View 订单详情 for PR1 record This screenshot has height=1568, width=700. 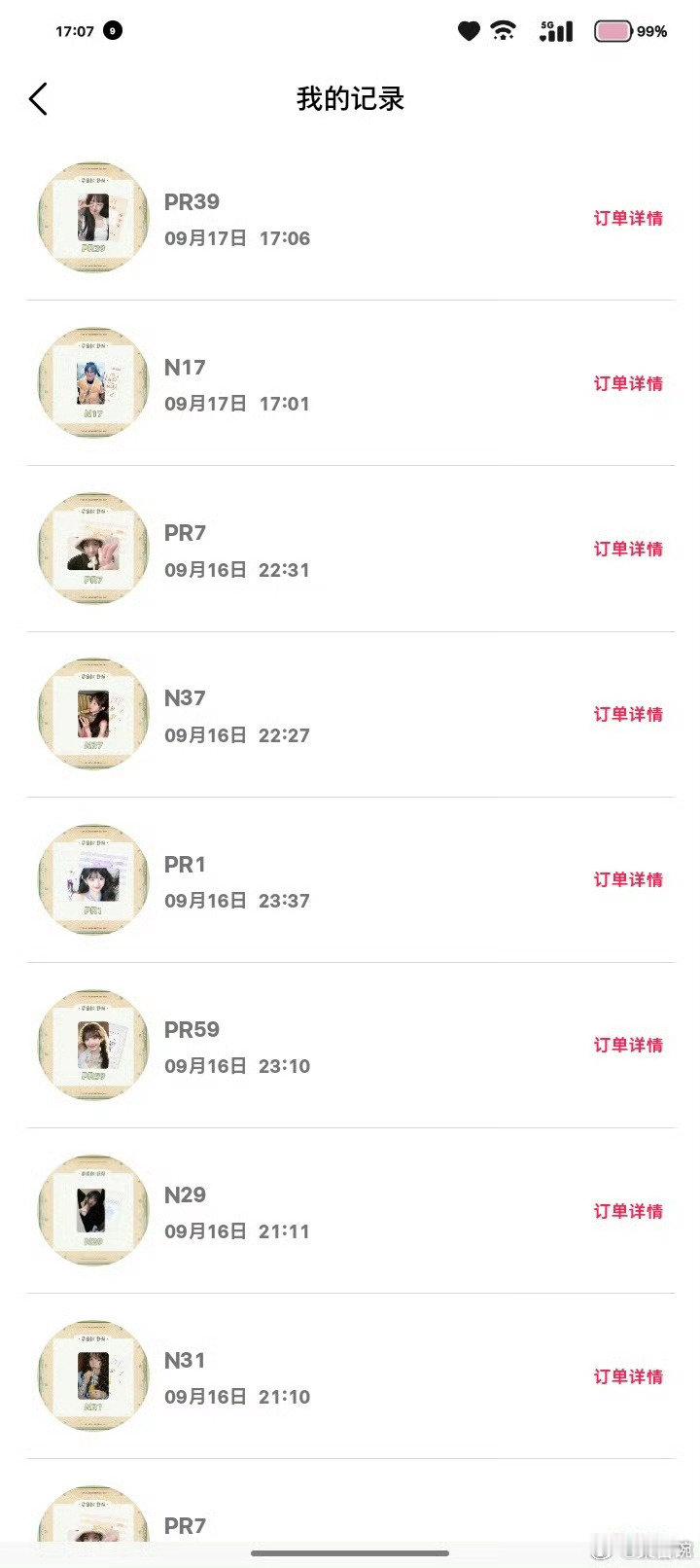[628, 879]
